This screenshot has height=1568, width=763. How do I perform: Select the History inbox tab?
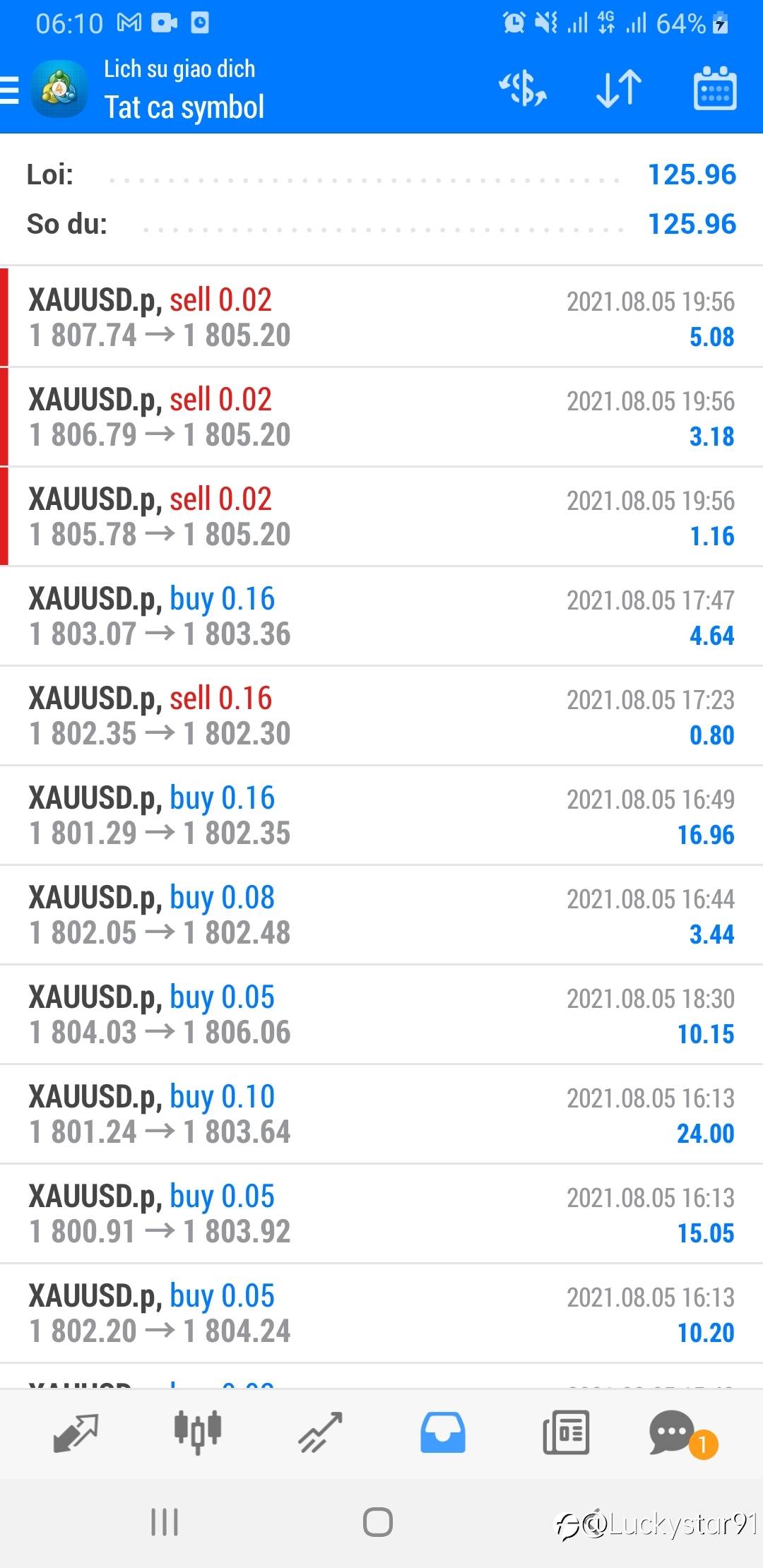point(443,1432)
